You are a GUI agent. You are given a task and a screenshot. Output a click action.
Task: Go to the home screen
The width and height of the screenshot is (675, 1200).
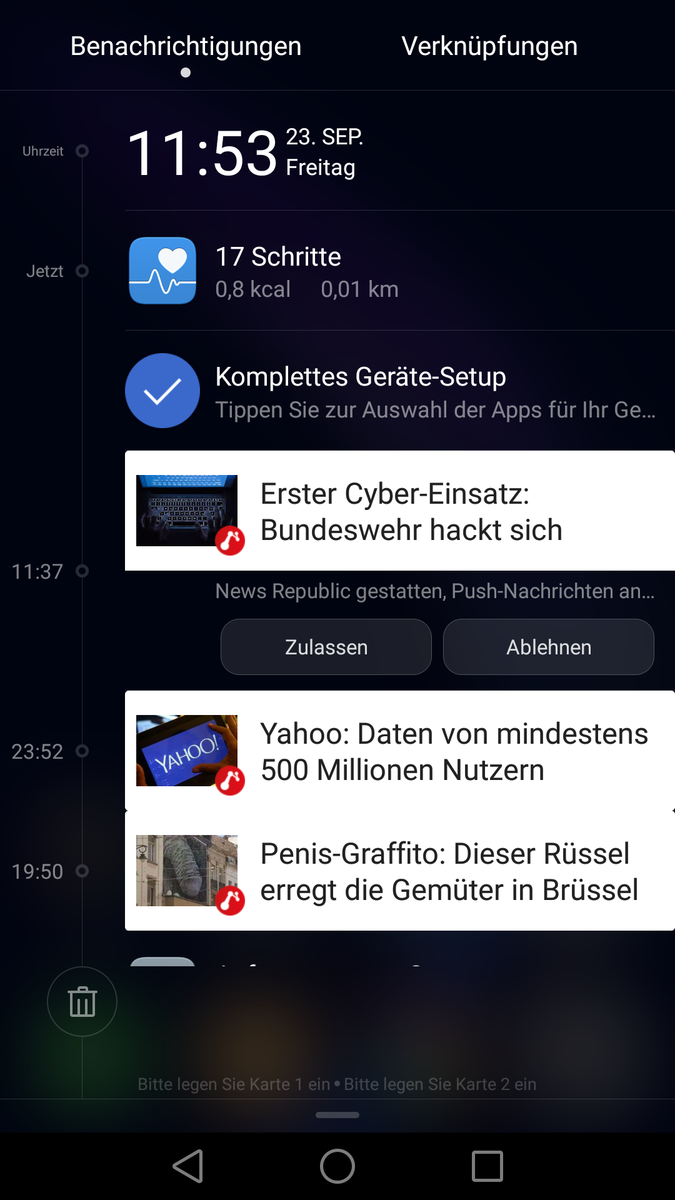[337, 1166]
